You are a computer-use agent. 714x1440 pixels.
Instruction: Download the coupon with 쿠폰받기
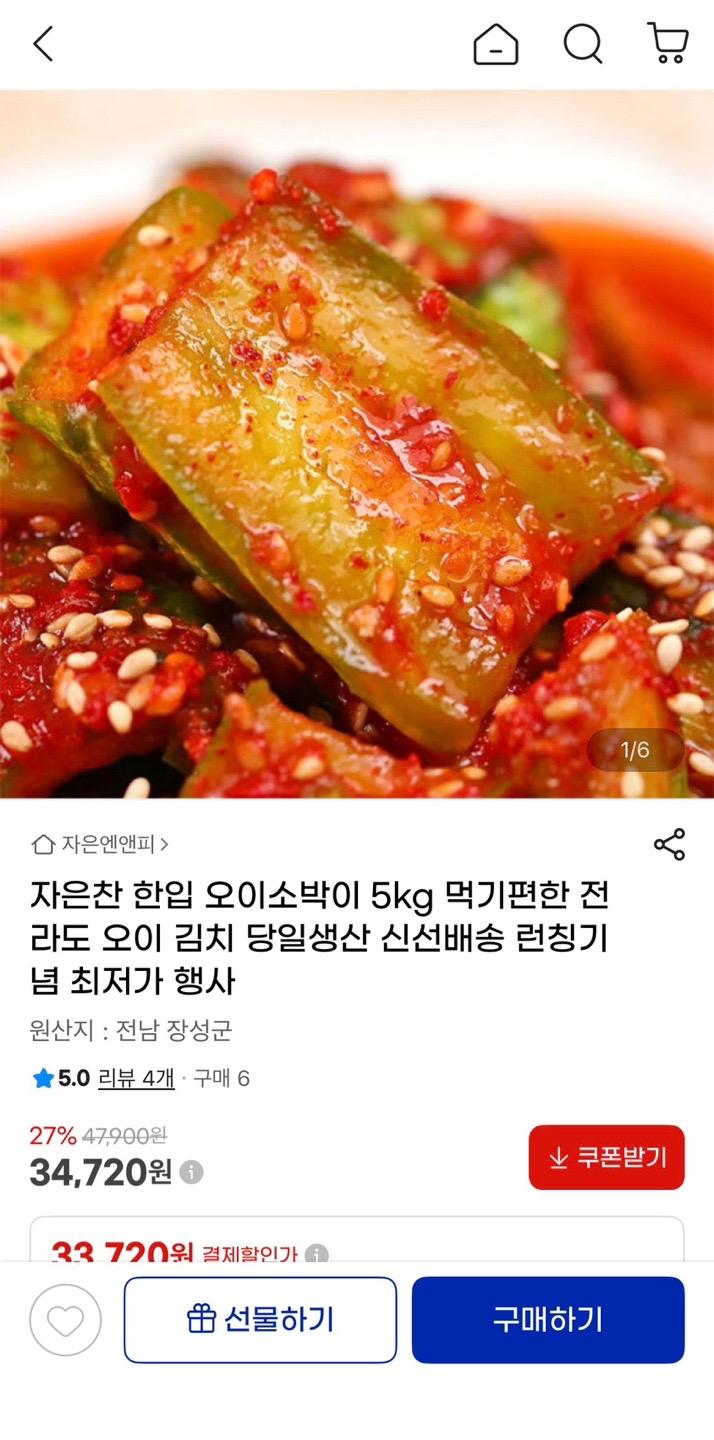pyautogui.click(x=606, y=1157)
